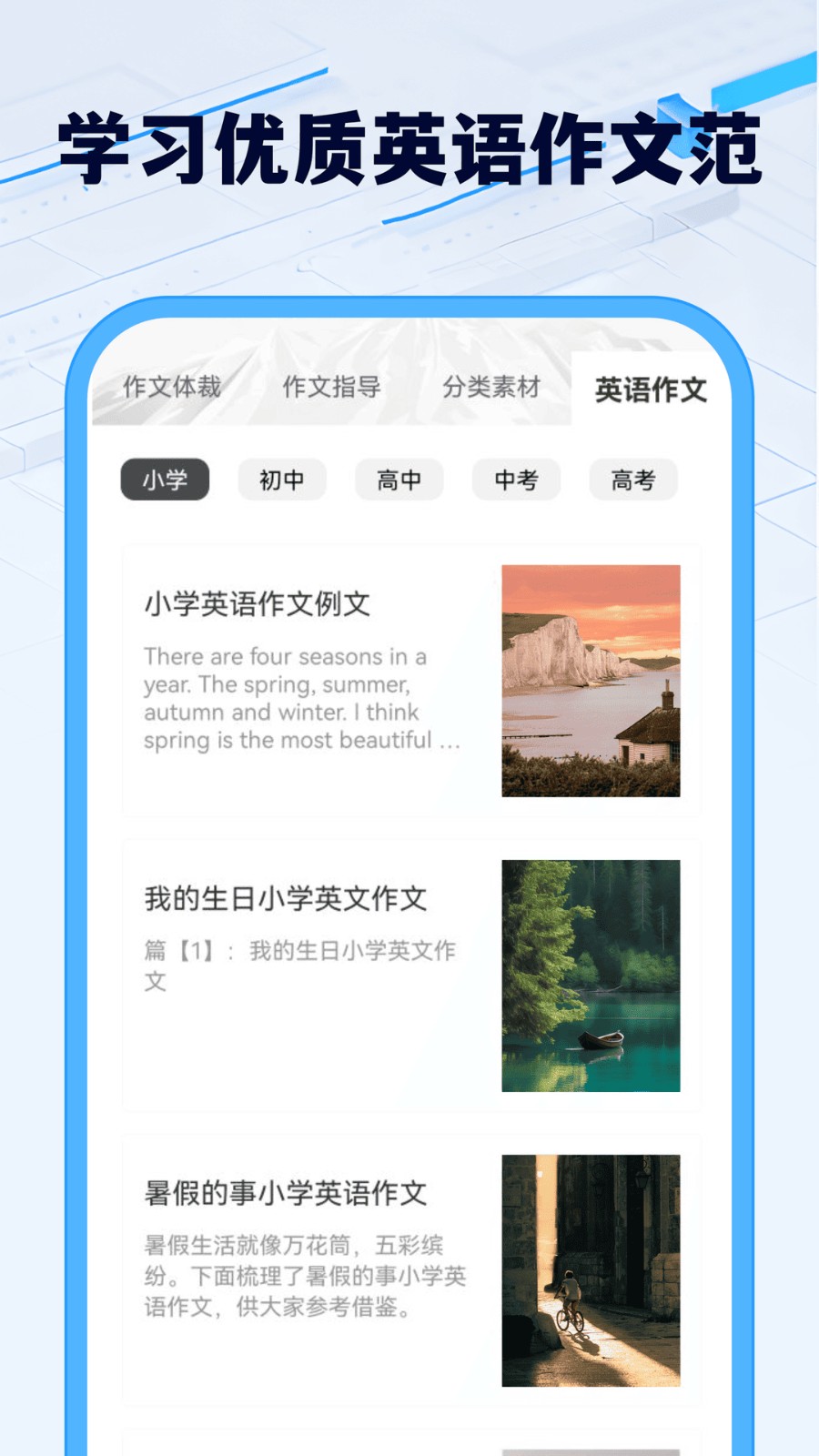This screenshot has height=1456, width=819.
Task: Click the seaside cliffs thumbnail image
Action: 591,681
